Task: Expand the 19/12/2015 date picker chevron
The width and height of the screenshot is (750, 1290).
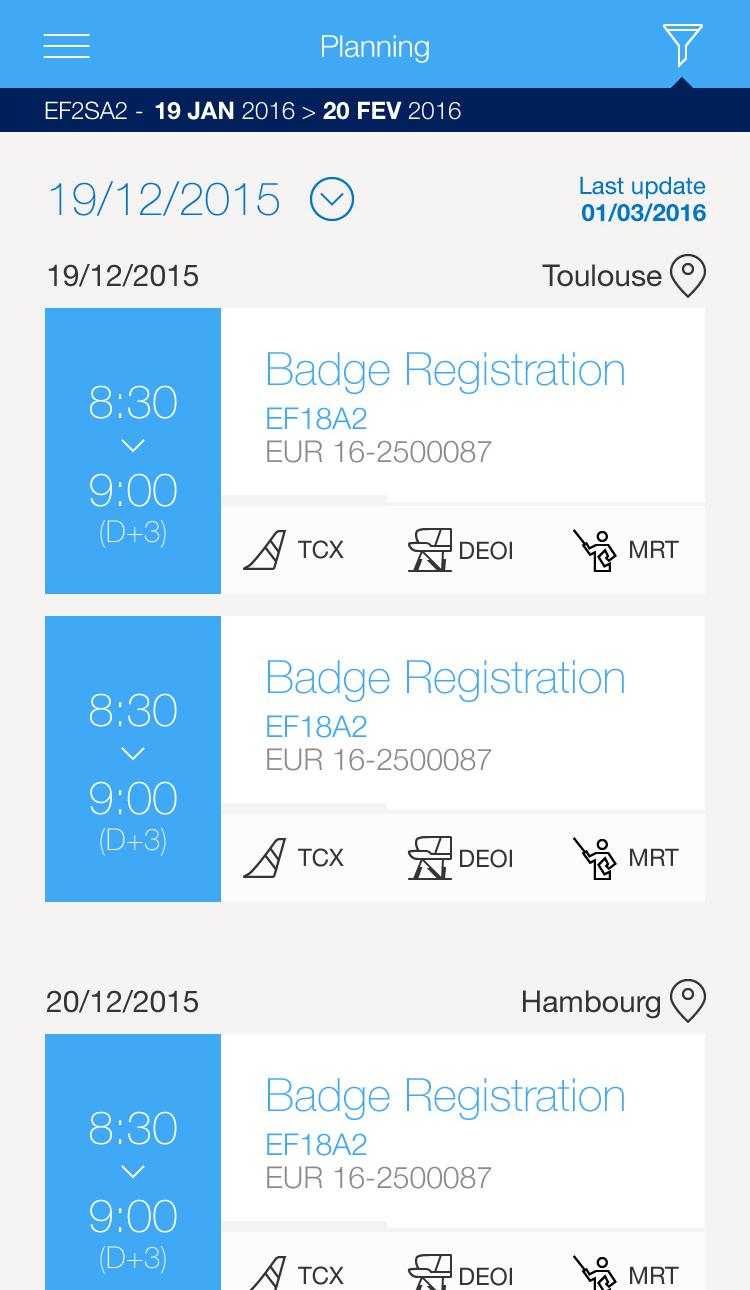Action: [332, 200]
